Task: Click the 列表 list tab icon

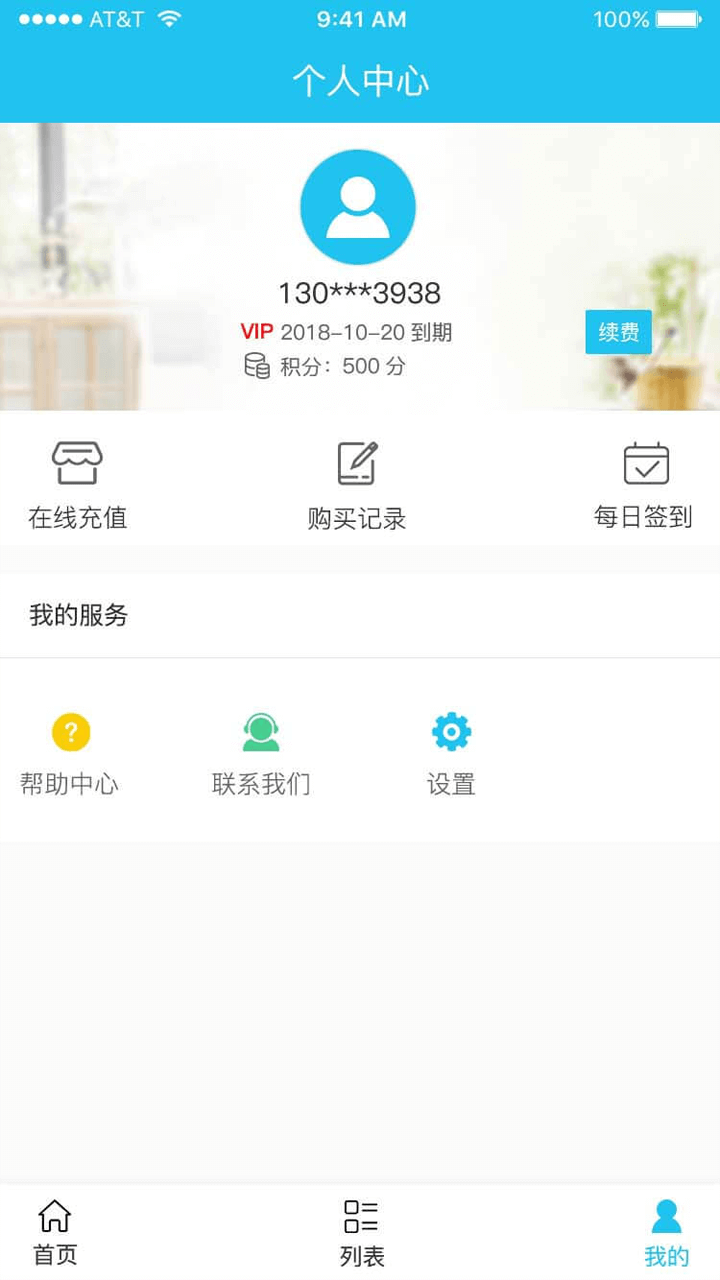Action: 360,1214
